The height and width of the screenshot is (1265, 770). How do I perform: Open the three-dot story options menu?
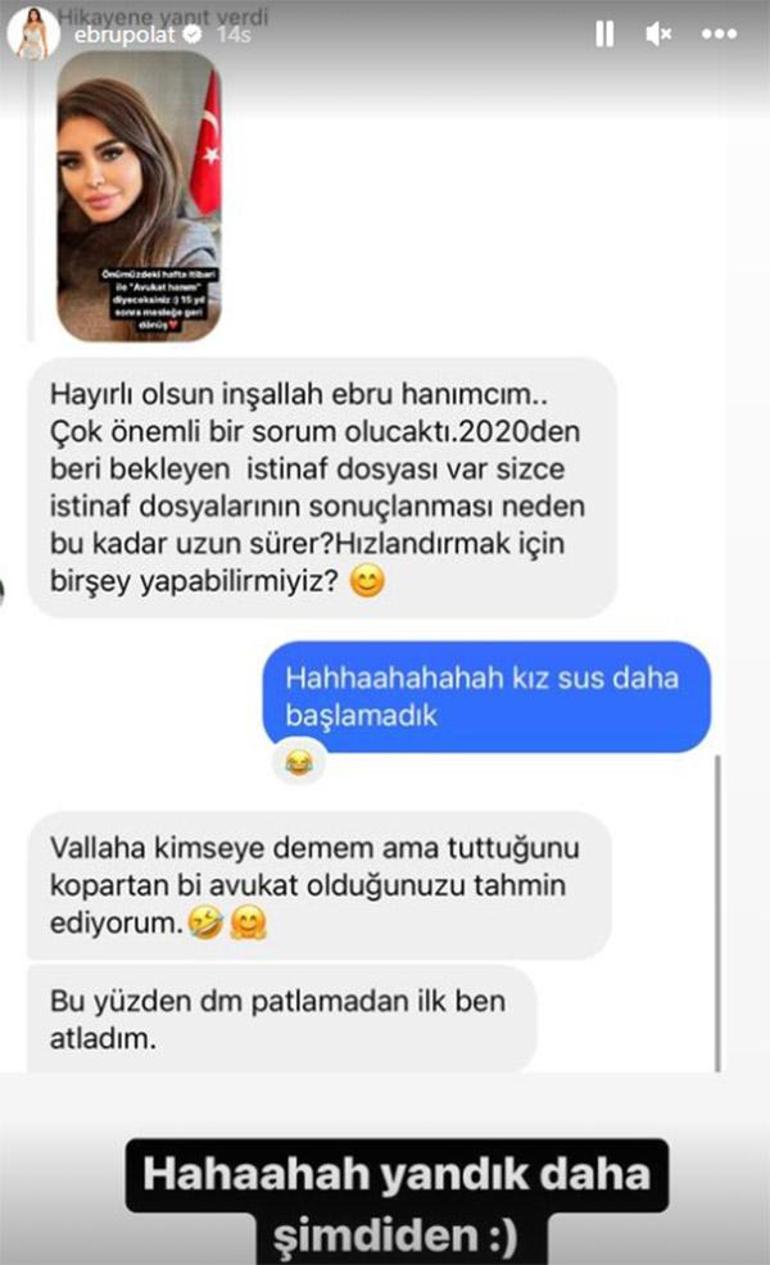click(x=719, y=34)
